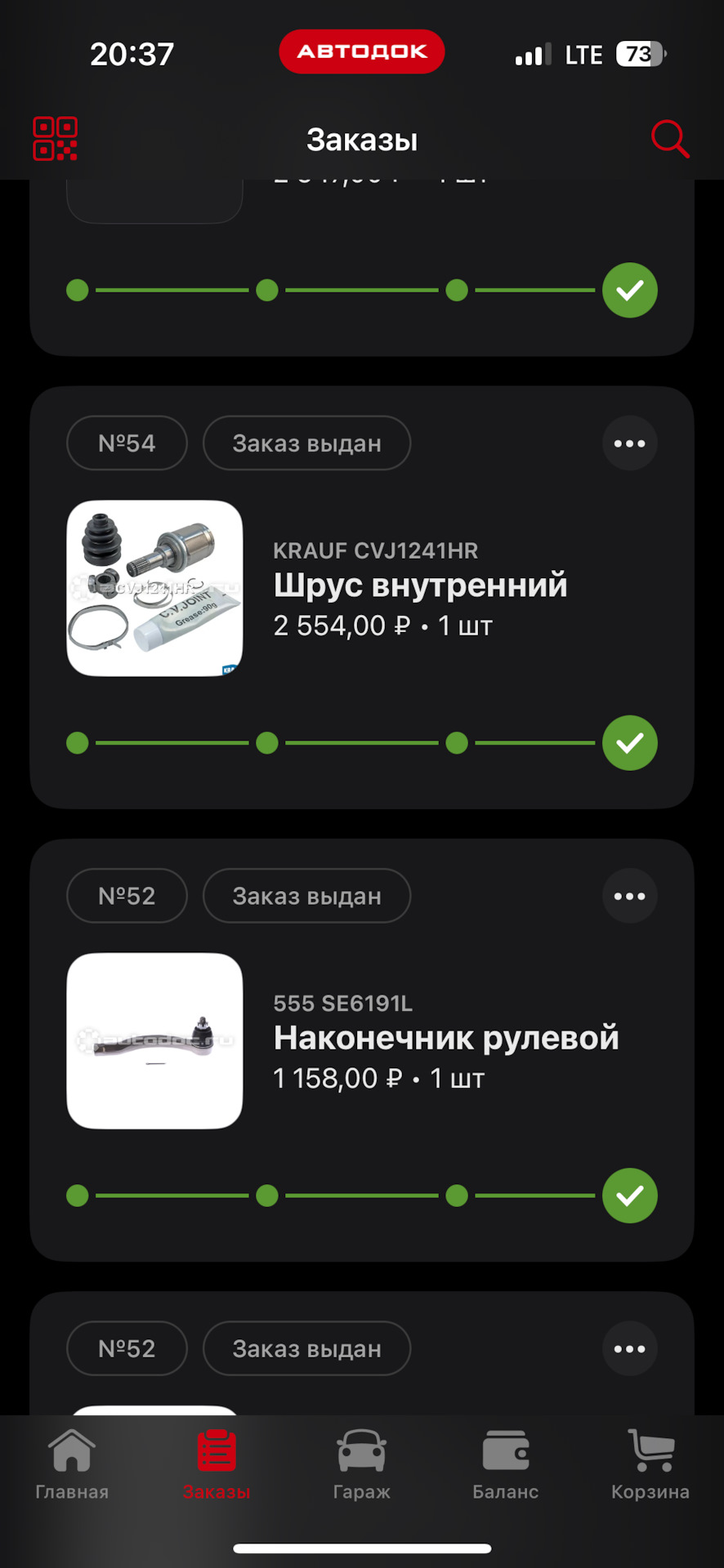Go to the Главная tab
Viewport: 724px width, 1568px height.
pyautogui.click(x=72, y=1466)
